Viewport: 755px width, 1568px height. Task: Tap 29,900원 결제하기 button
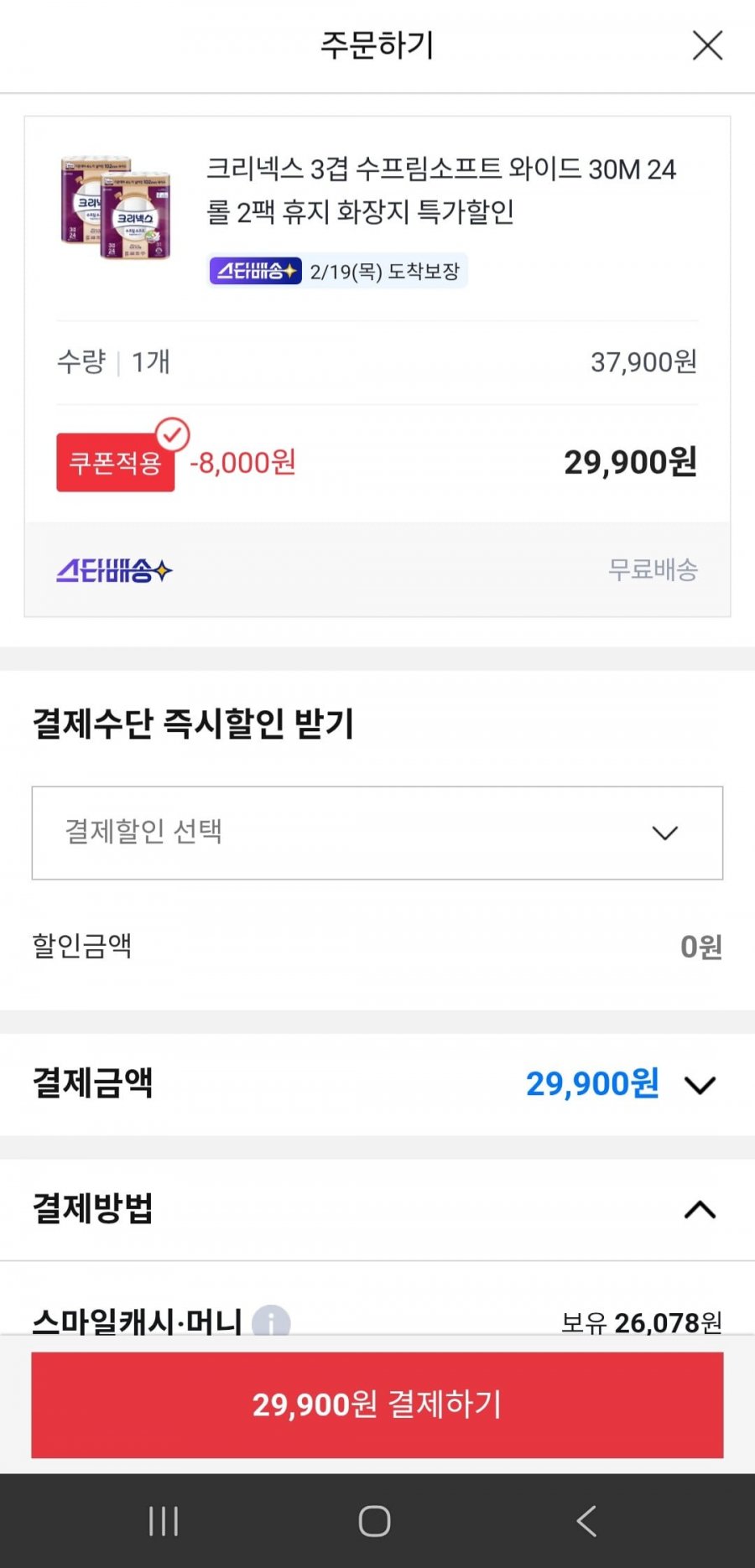pyautogui.click(x=377, y=1404)
